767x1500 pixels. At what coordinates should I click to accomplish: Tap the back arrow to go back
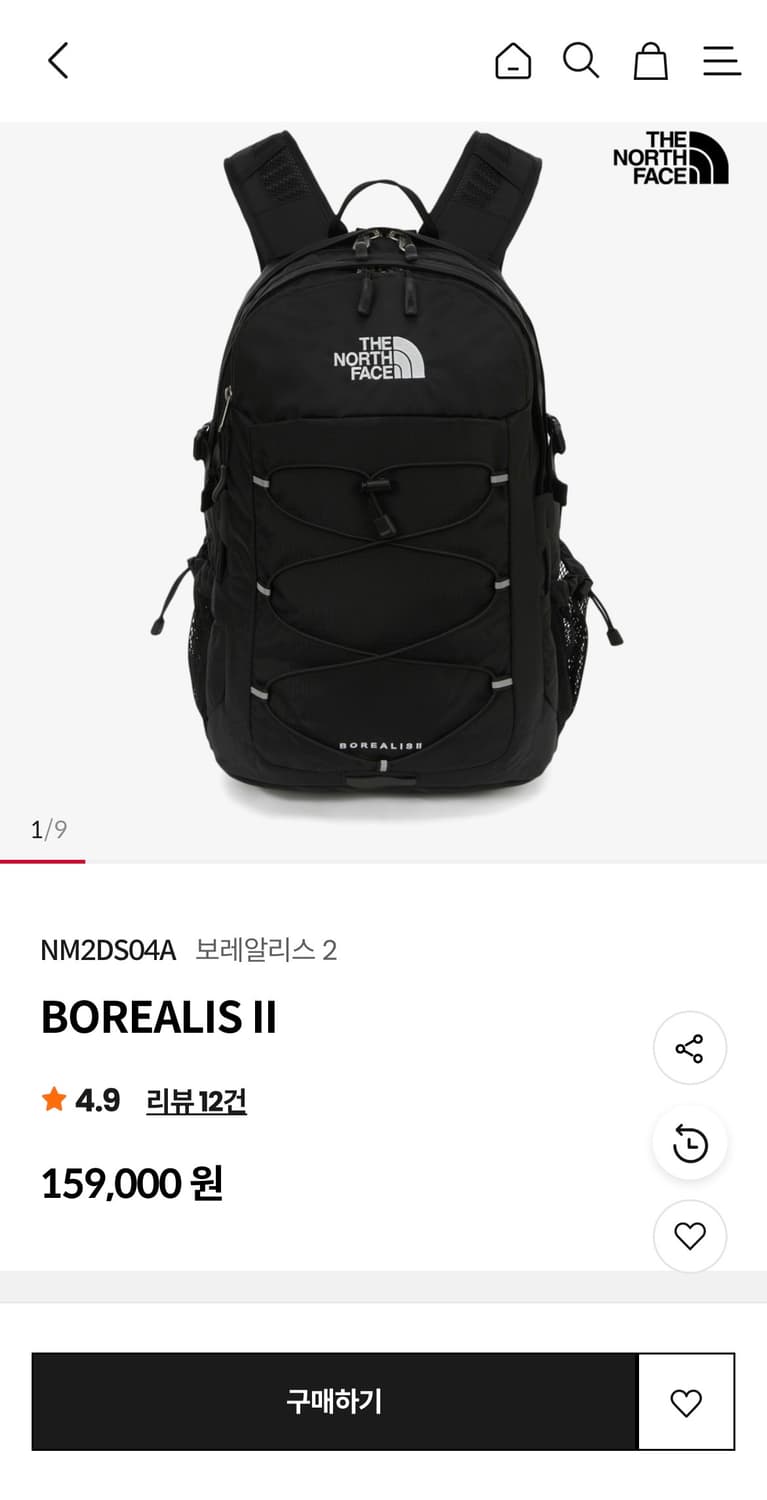click(x=57, y=61)
